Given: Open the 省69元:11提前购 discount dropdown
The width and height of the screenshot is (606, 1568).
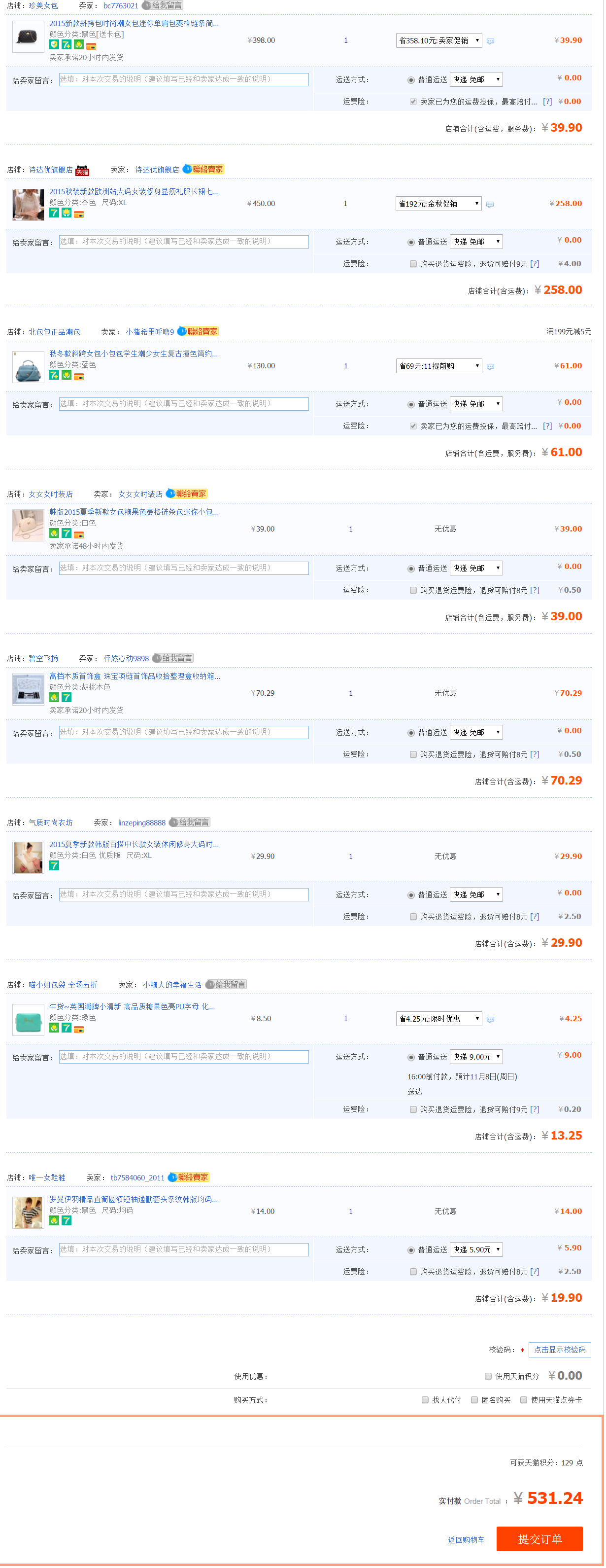Looking at the screenshot, I should tap(438, 366).
